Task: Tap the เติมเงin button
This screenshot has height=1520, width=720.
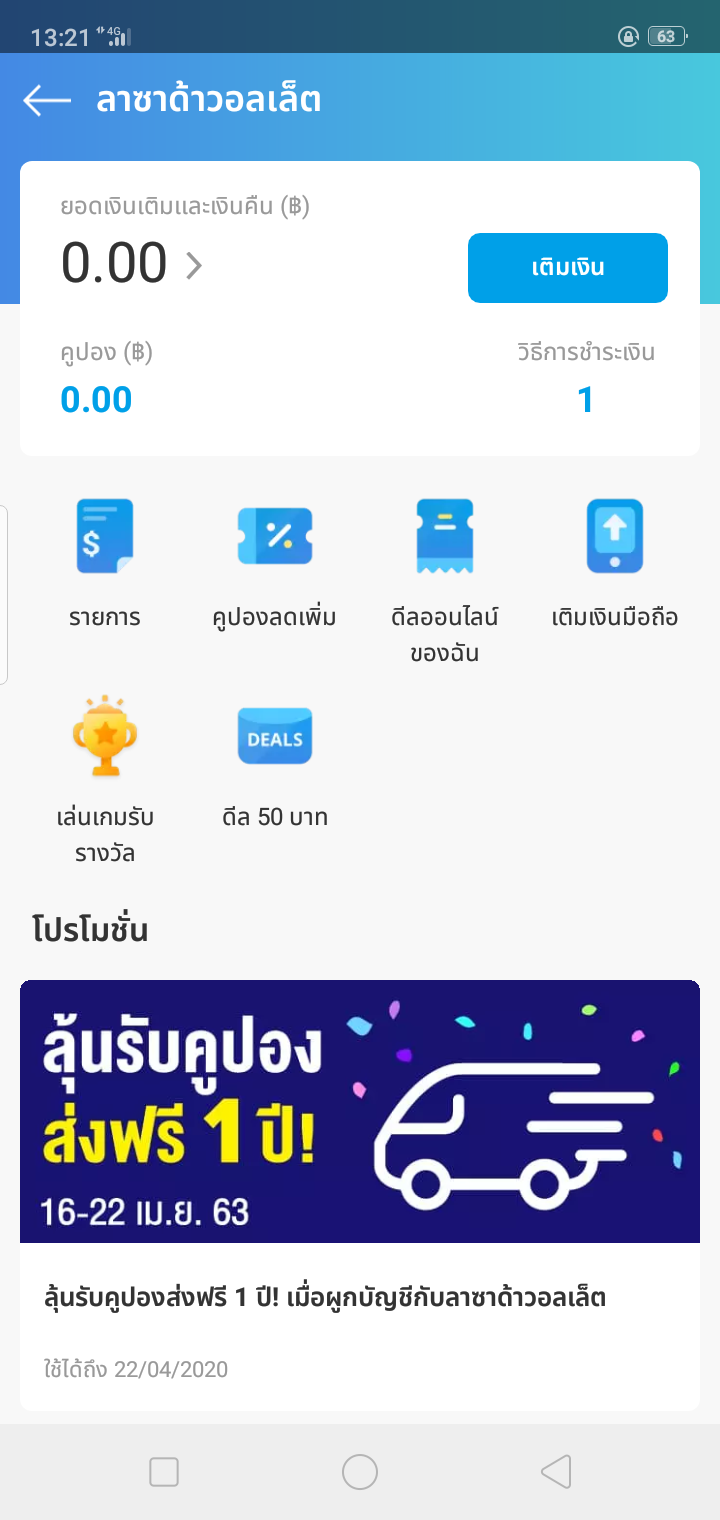Action: [567, 268]
